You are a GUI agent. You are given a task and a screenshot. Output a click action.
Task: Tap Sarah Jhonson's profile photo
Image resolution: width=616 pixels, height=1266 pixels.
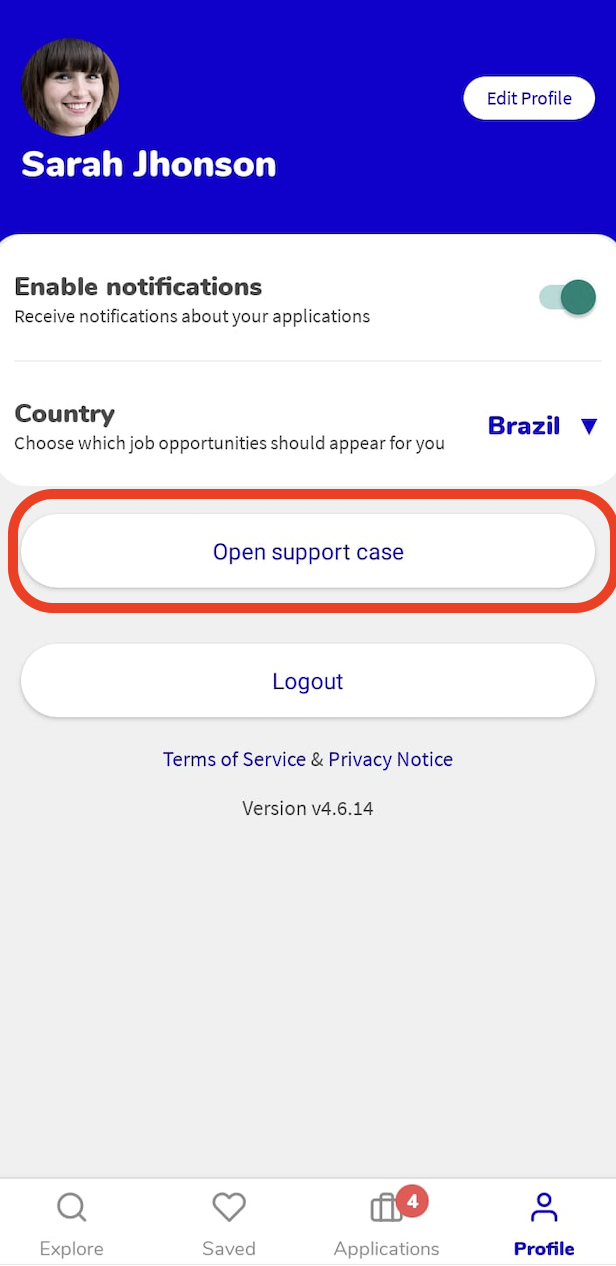70,87
